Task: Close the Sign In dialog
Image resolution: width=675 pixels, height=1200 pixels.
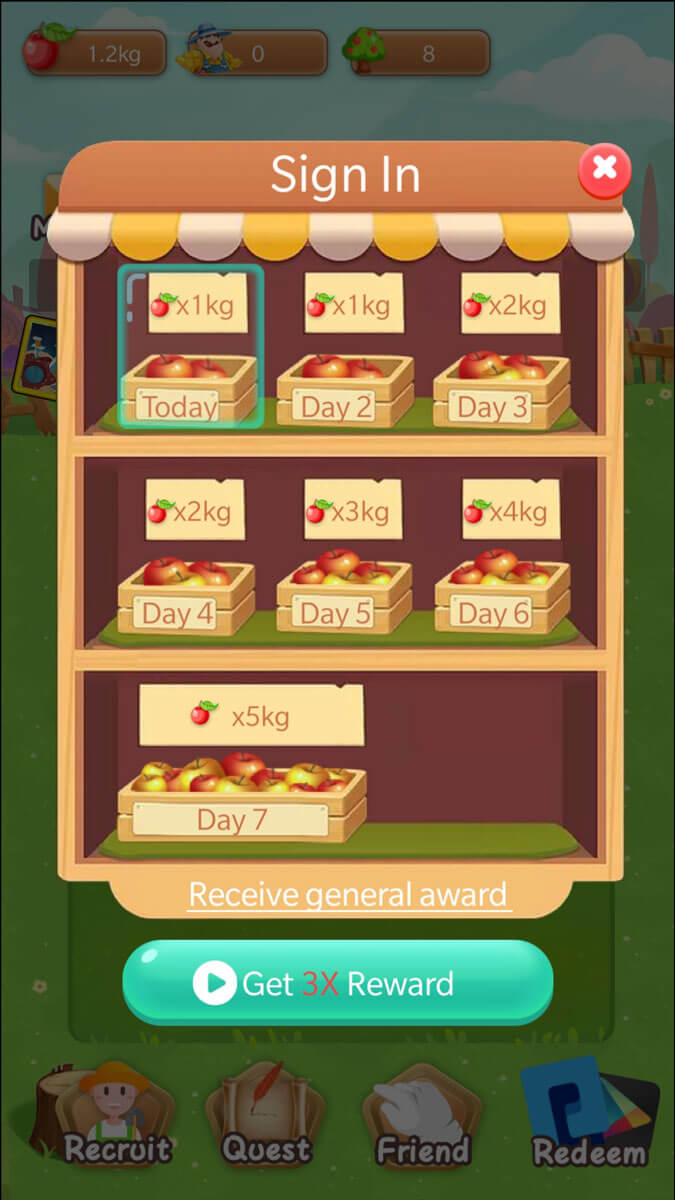Action: (x=604, y=170)
